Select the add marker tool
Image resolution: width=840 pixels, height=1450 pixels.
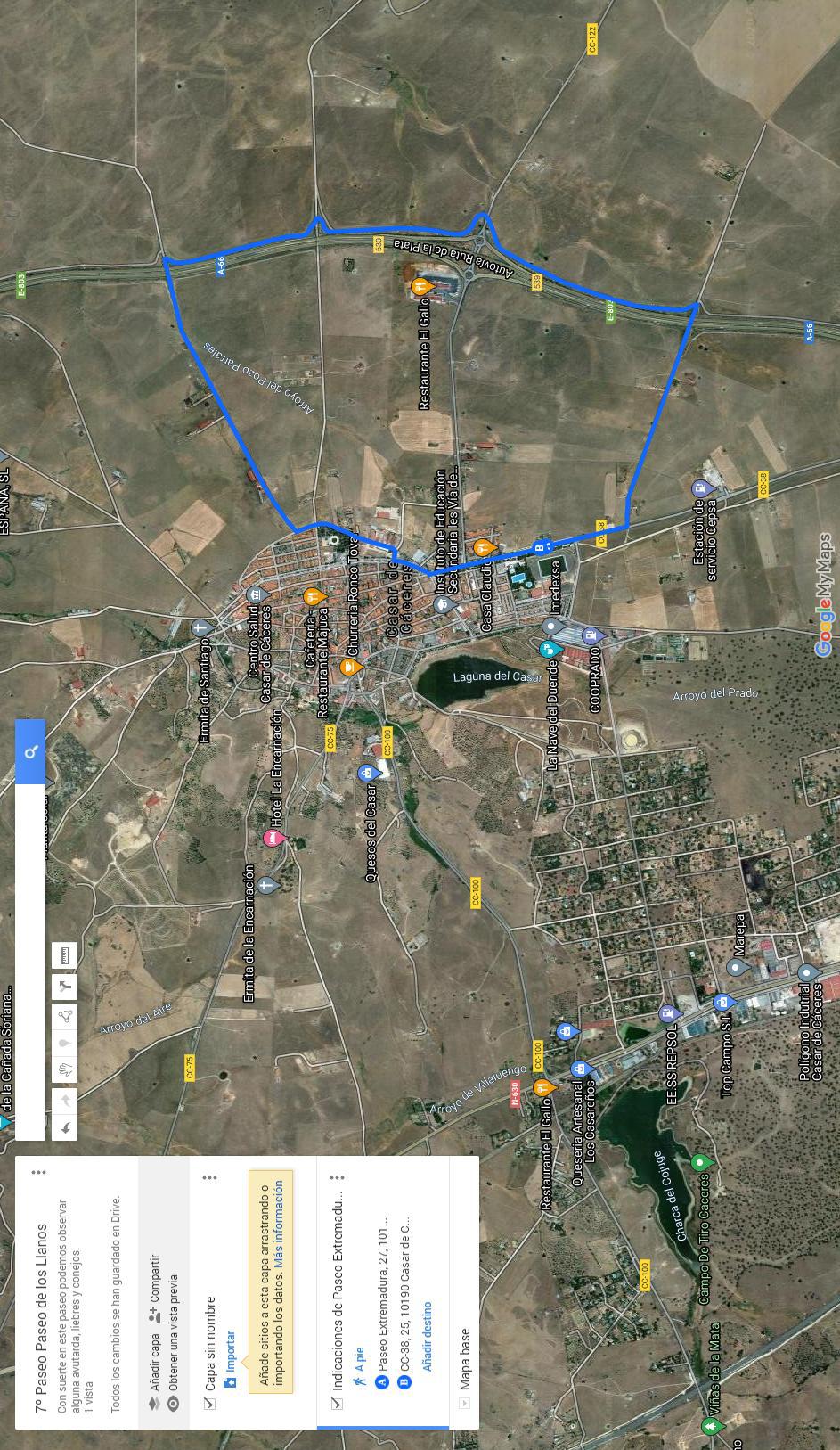pos(64,1043)
